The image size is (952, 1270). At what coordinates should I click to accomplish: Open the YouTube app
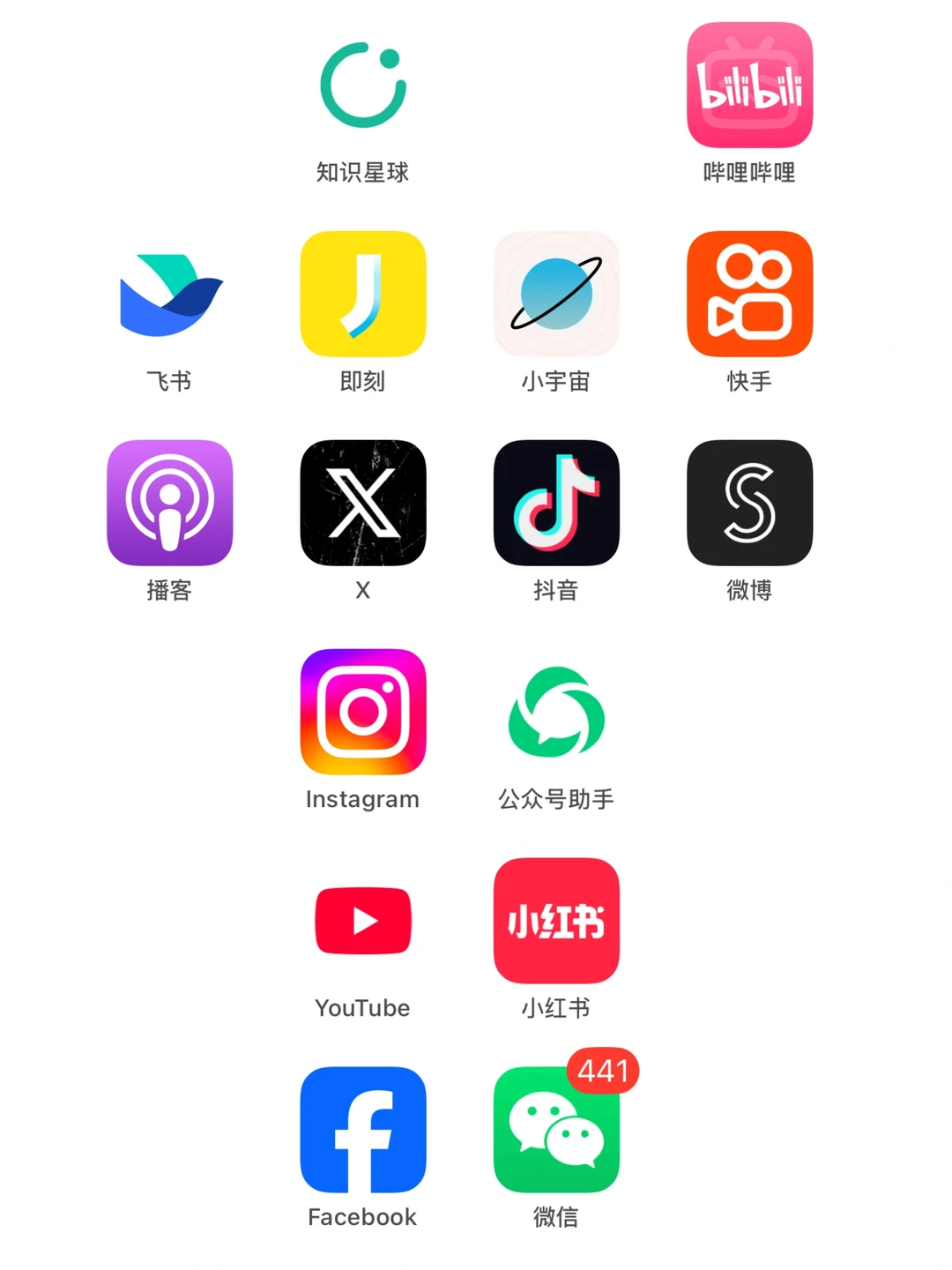[x=362, y=921]
